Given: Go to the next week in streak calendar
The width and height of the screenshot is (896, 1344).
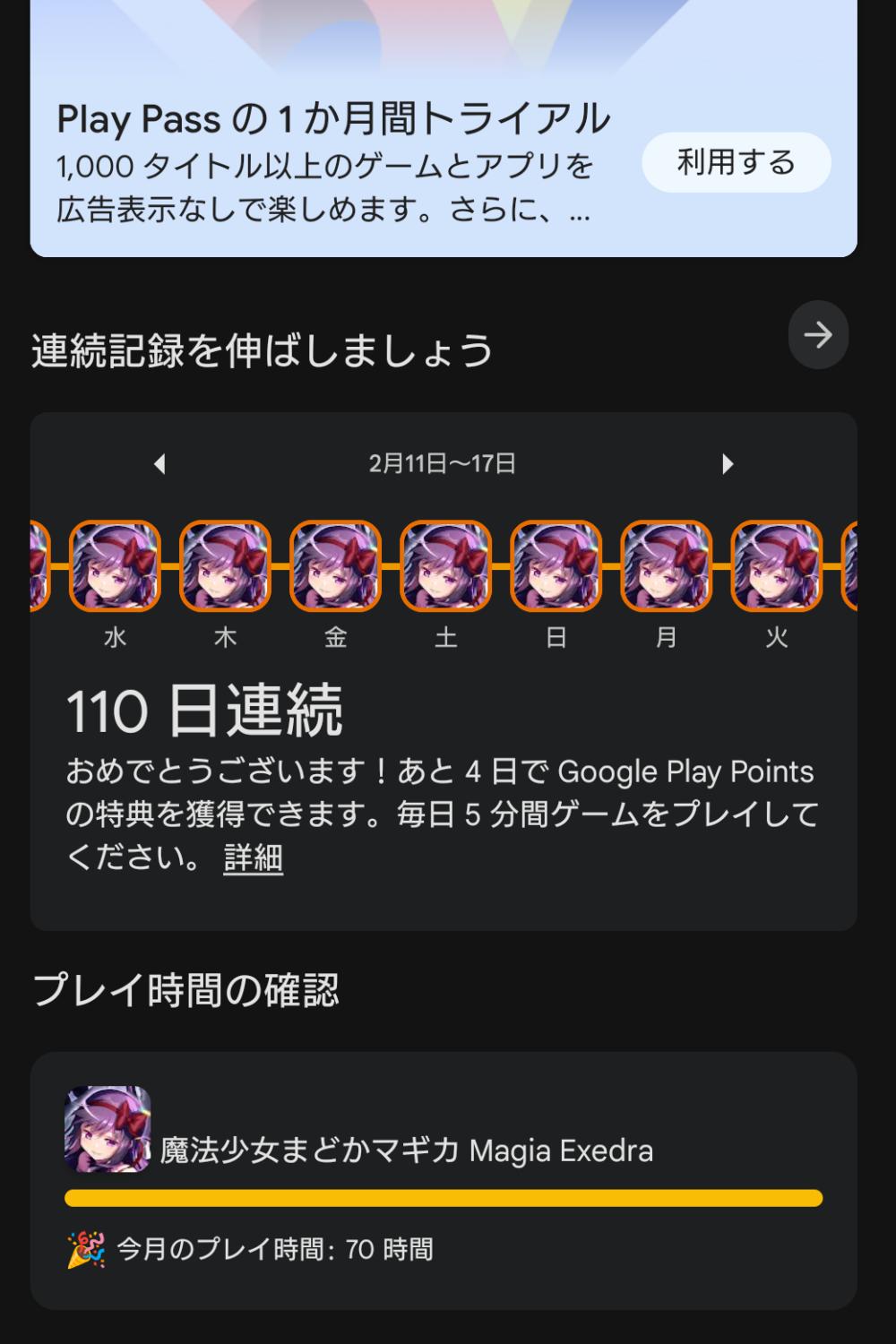Looking at the screenshot, I should [x=728, y=464].
